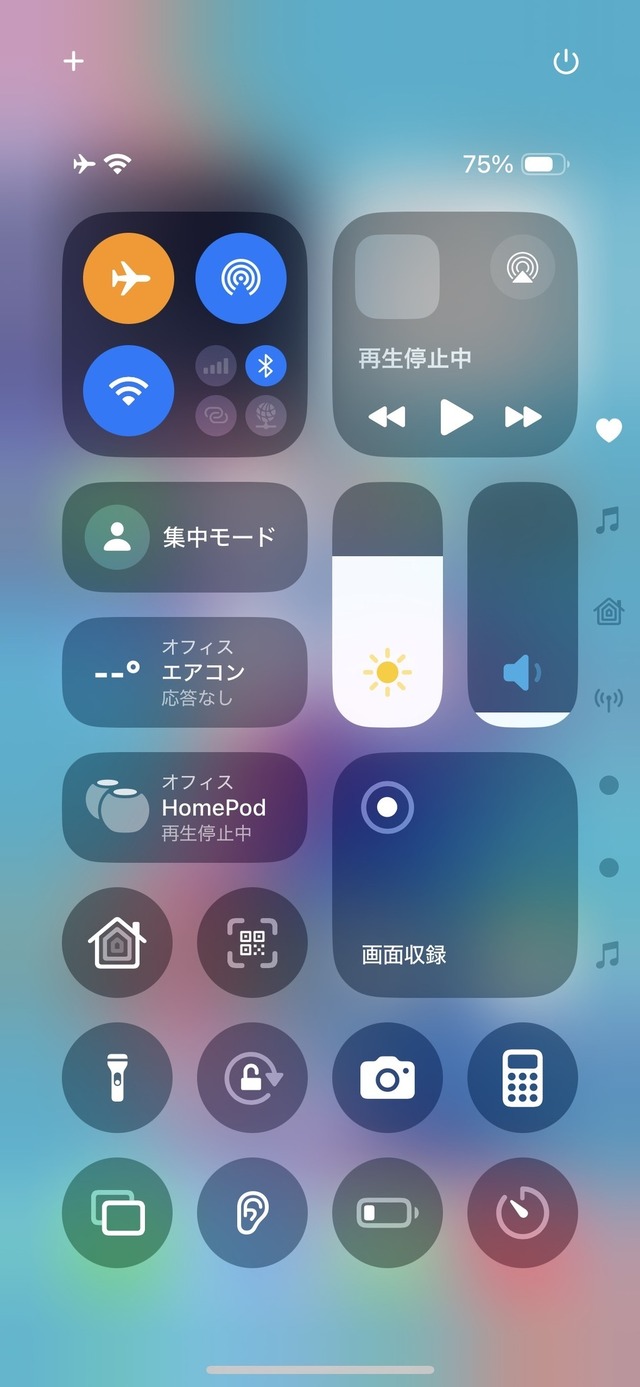640x1387 pixels.
Task: Open the 集中モード focus control
Action: pos(185,537)
